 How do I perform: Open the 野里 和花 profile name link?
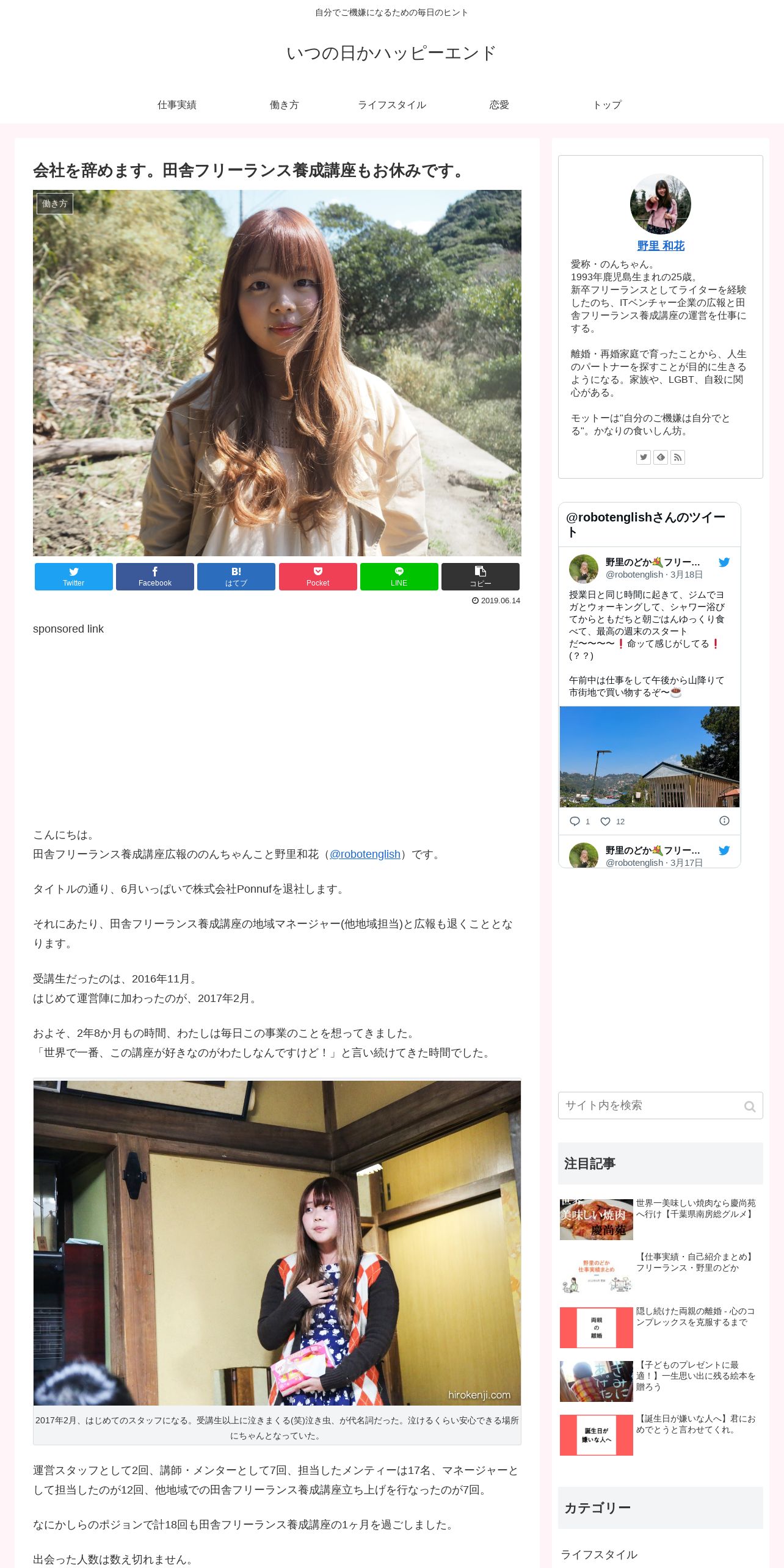661,245
